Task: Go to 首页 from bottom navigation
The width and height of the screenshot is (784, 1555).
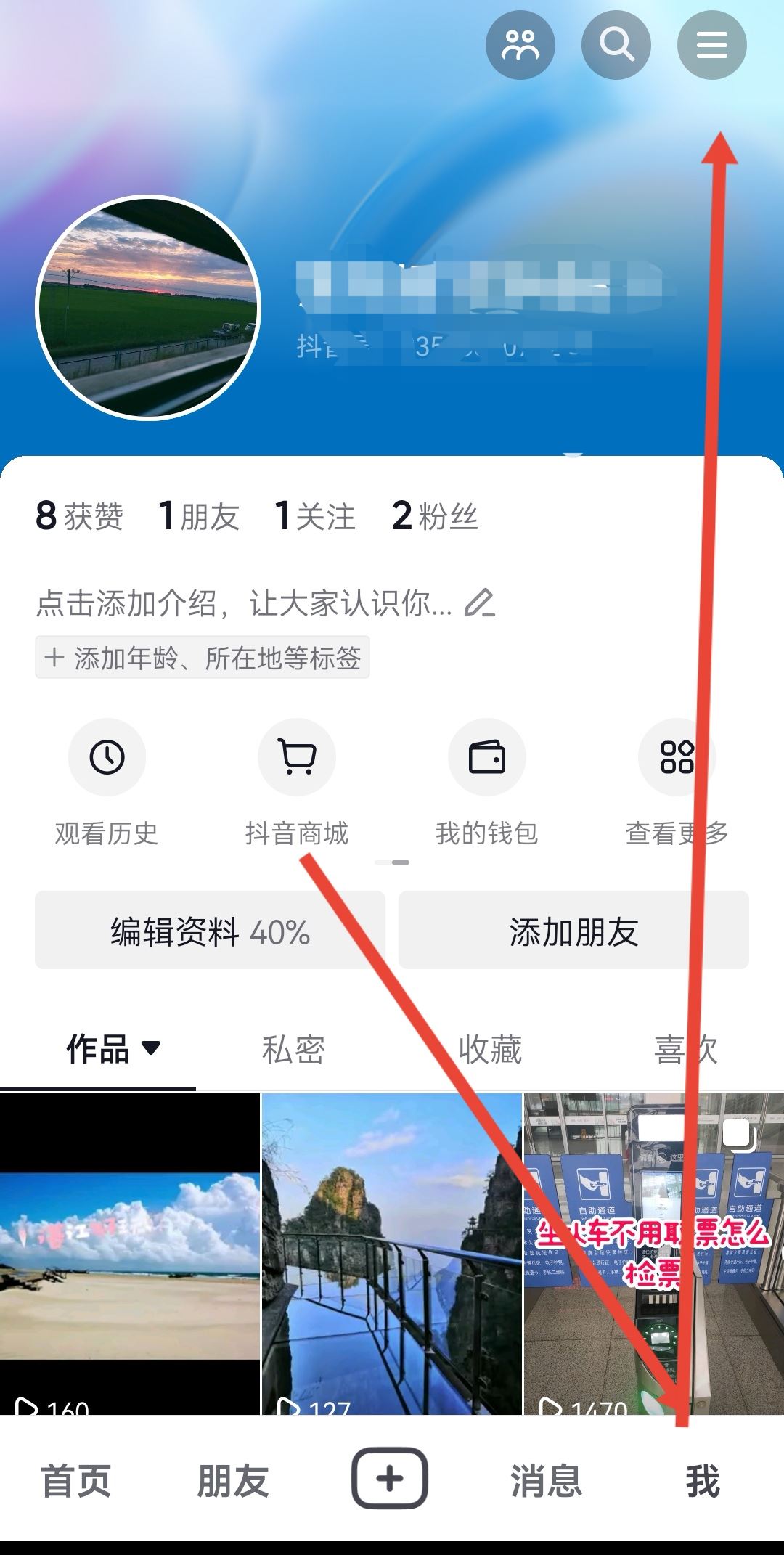Action: pos(77,1479)
